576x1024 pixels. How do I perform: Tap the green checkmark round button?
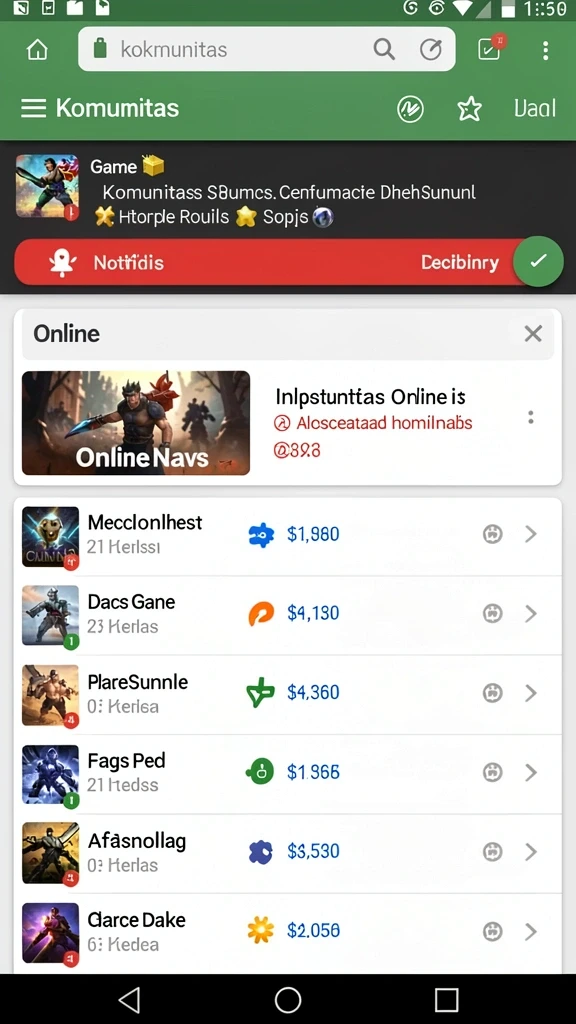(538, 261)
